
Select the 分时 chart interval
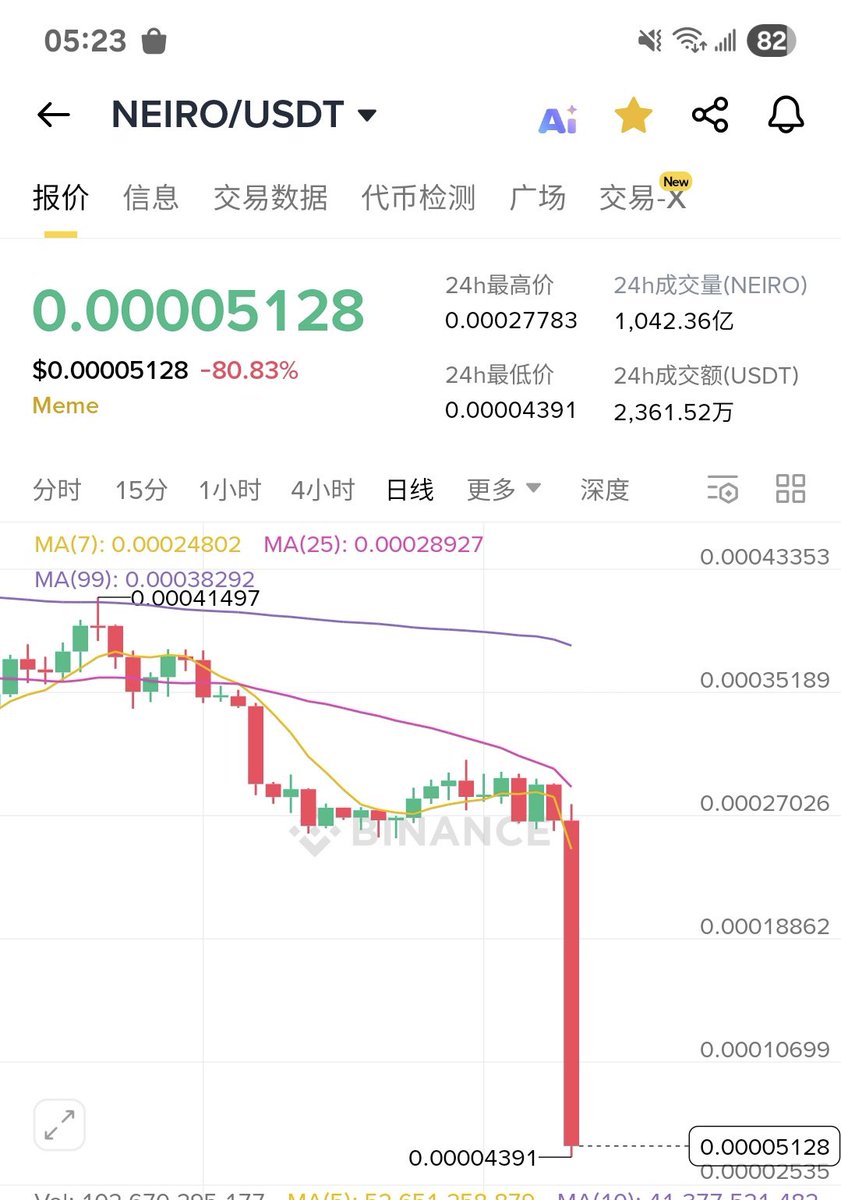(57, 490)
